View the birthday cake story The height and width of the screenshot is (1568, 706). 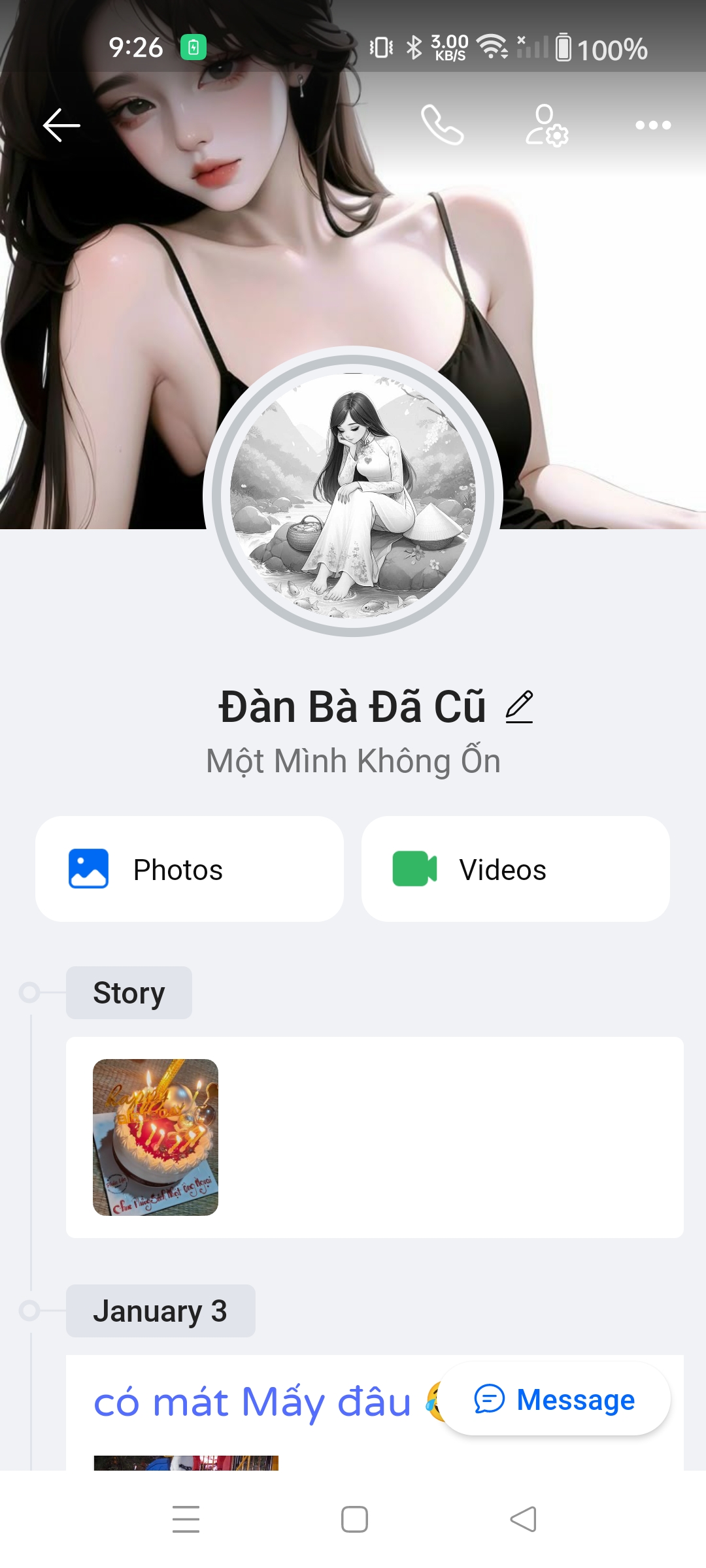pyautogui.click(x=156, y=1137)
